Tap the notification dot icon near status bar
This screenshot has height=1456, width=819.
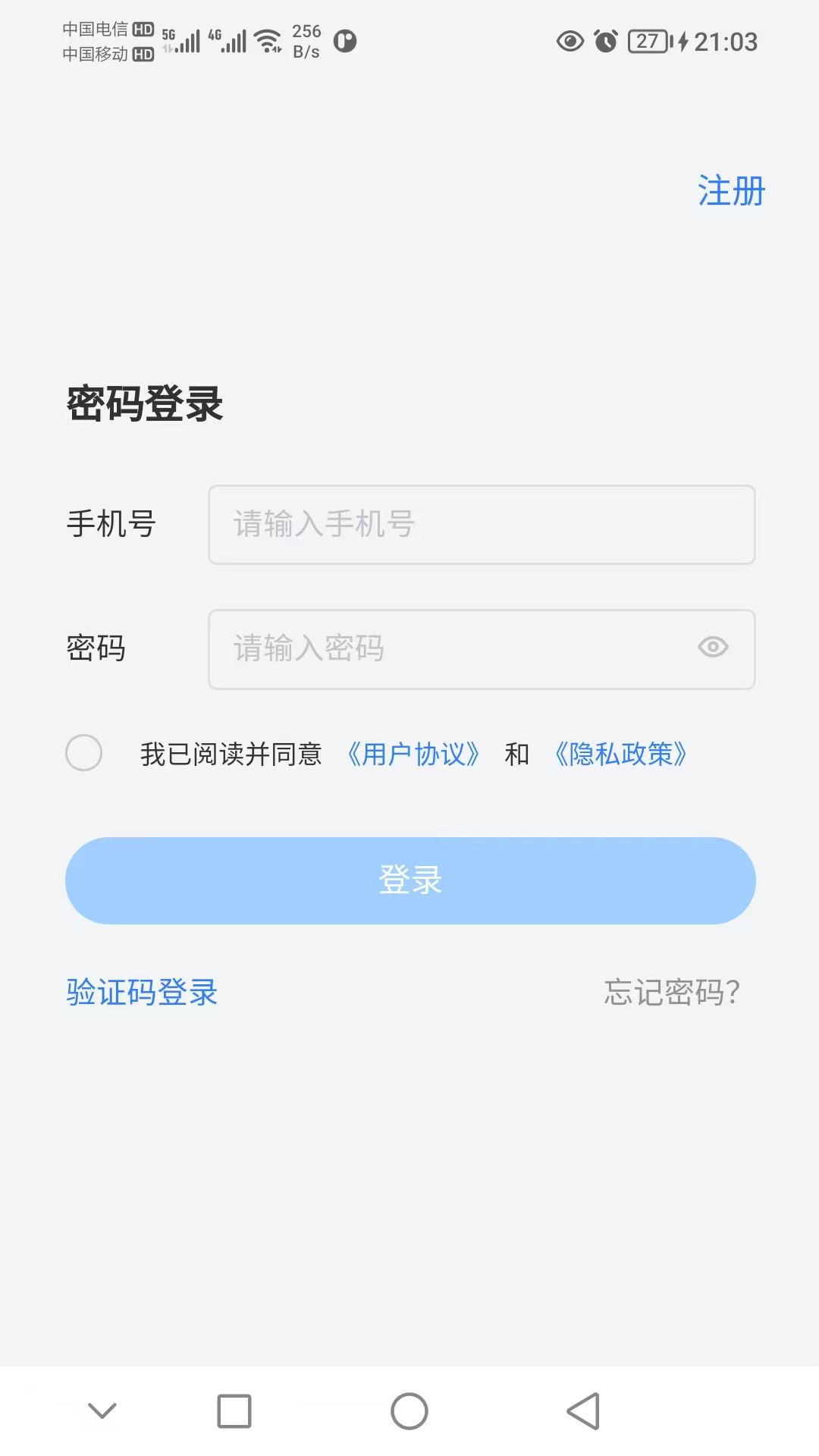(x=347, y=42)
